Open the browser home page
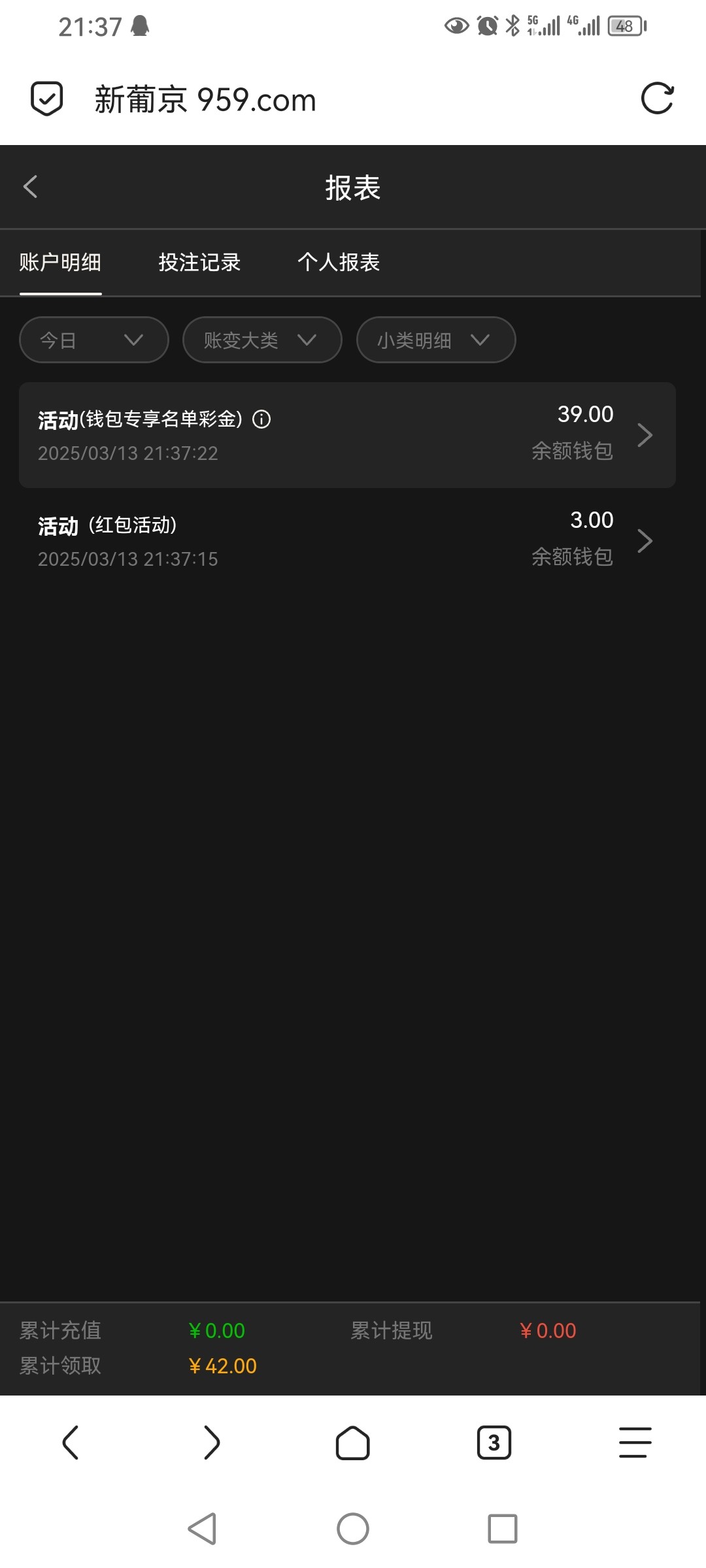Viewport: 706px width, 1568px height. 353,1443
